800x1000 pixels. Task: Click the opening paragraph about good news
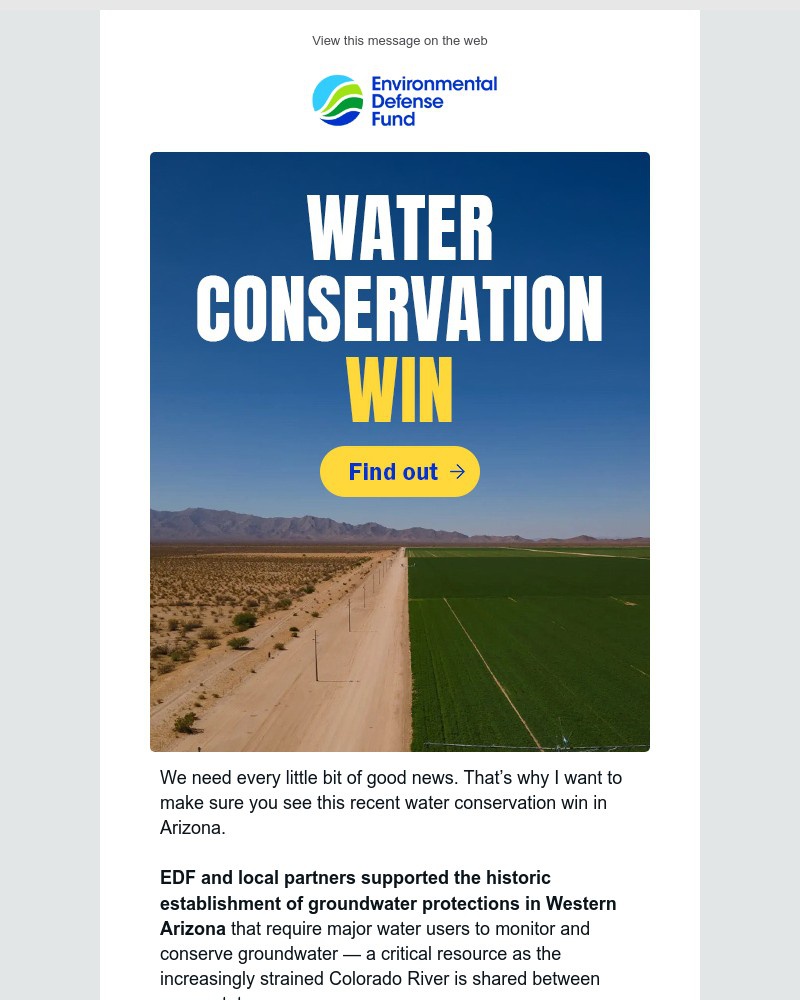click(x=391, y=802)
